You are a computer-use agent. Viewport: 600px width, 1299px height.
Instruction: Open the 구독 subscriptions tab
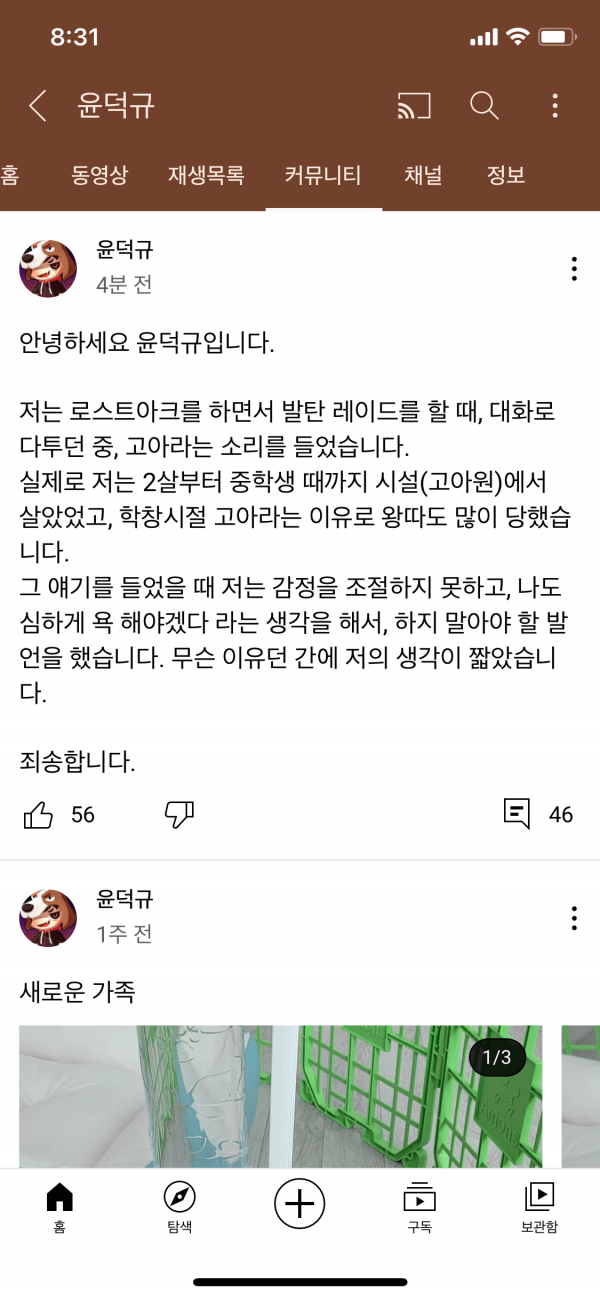click(419, 1207)
